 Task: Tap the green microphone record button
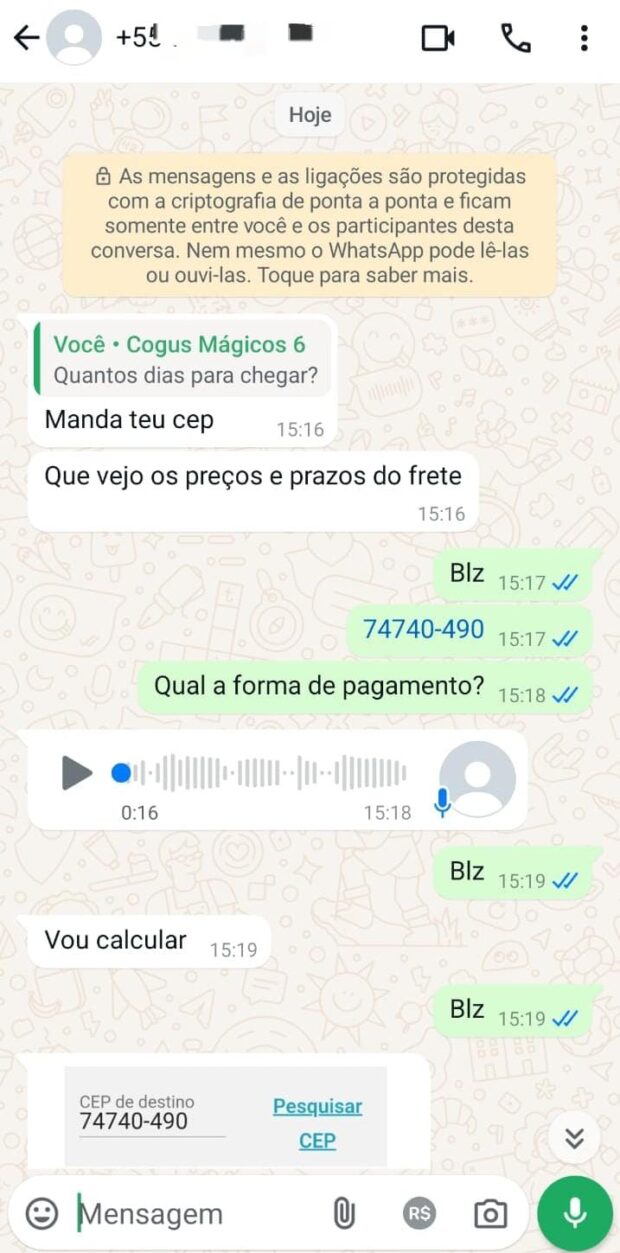point(575,1214)
